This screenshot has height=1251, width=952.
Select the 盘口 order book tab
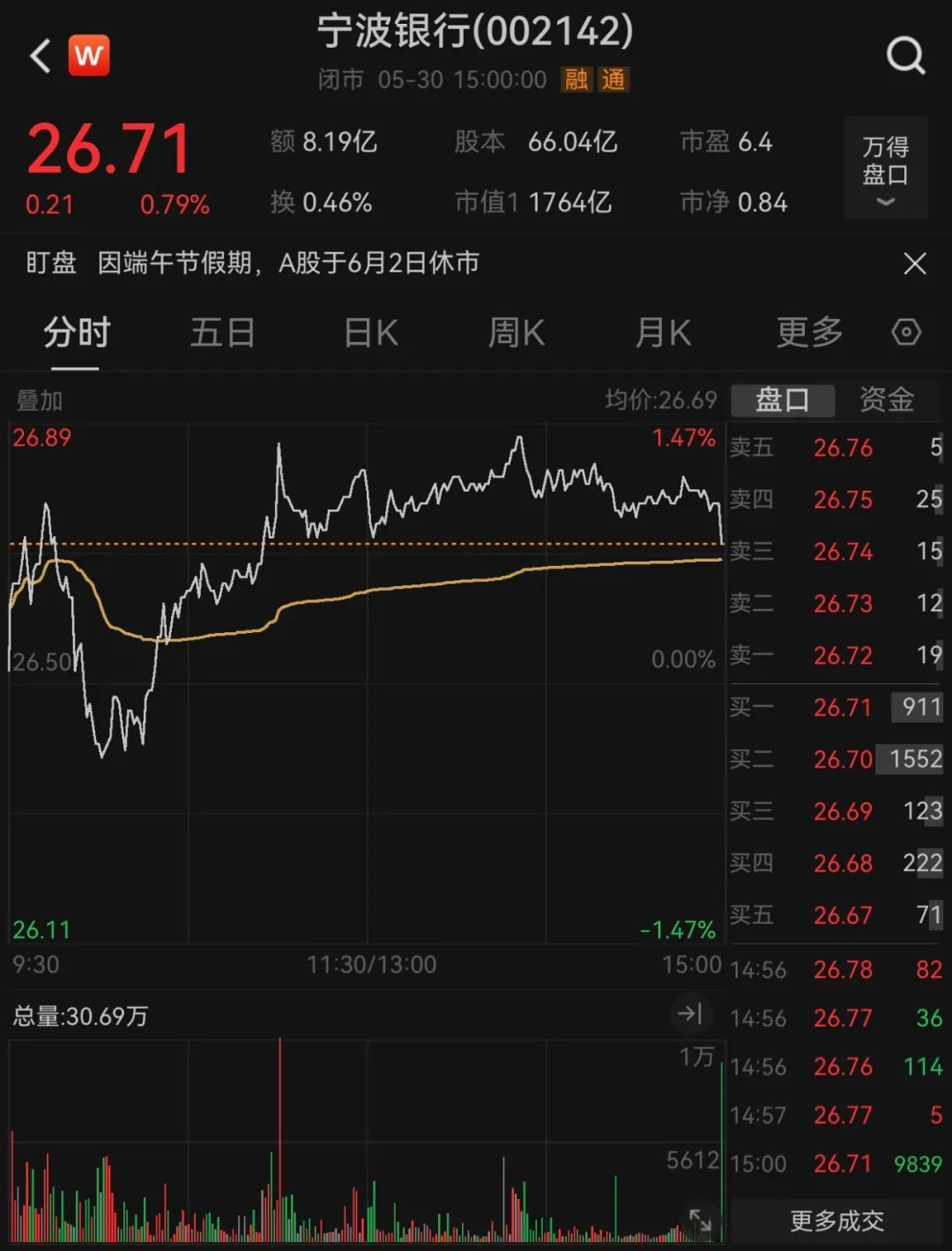pyautogui.click(x=782, y=400)
